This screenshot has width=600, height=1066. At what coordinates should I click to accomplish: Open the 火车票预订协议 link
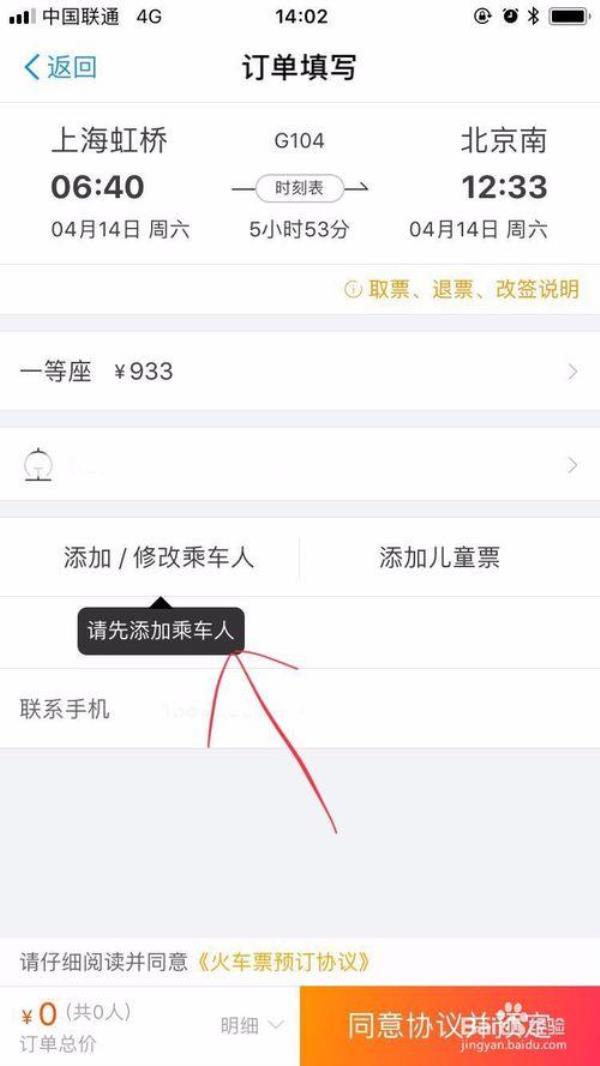click(283, 962)
